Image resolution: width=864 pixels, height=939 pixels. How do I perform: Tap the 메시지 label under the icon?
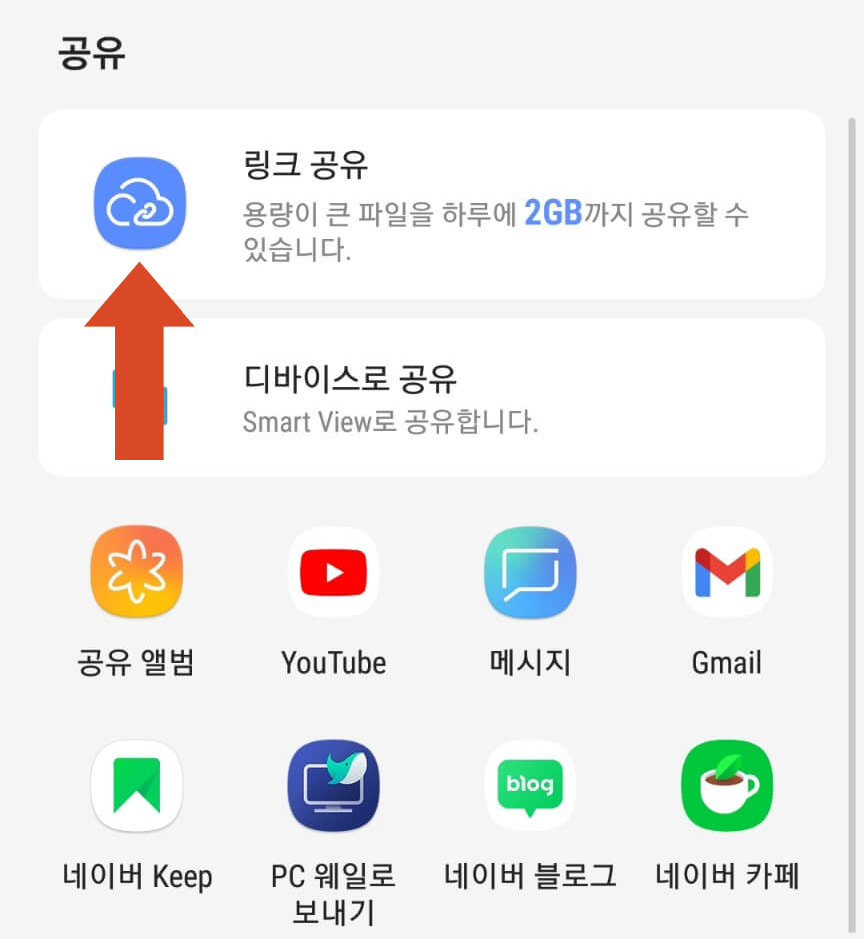tap(530, 662)
